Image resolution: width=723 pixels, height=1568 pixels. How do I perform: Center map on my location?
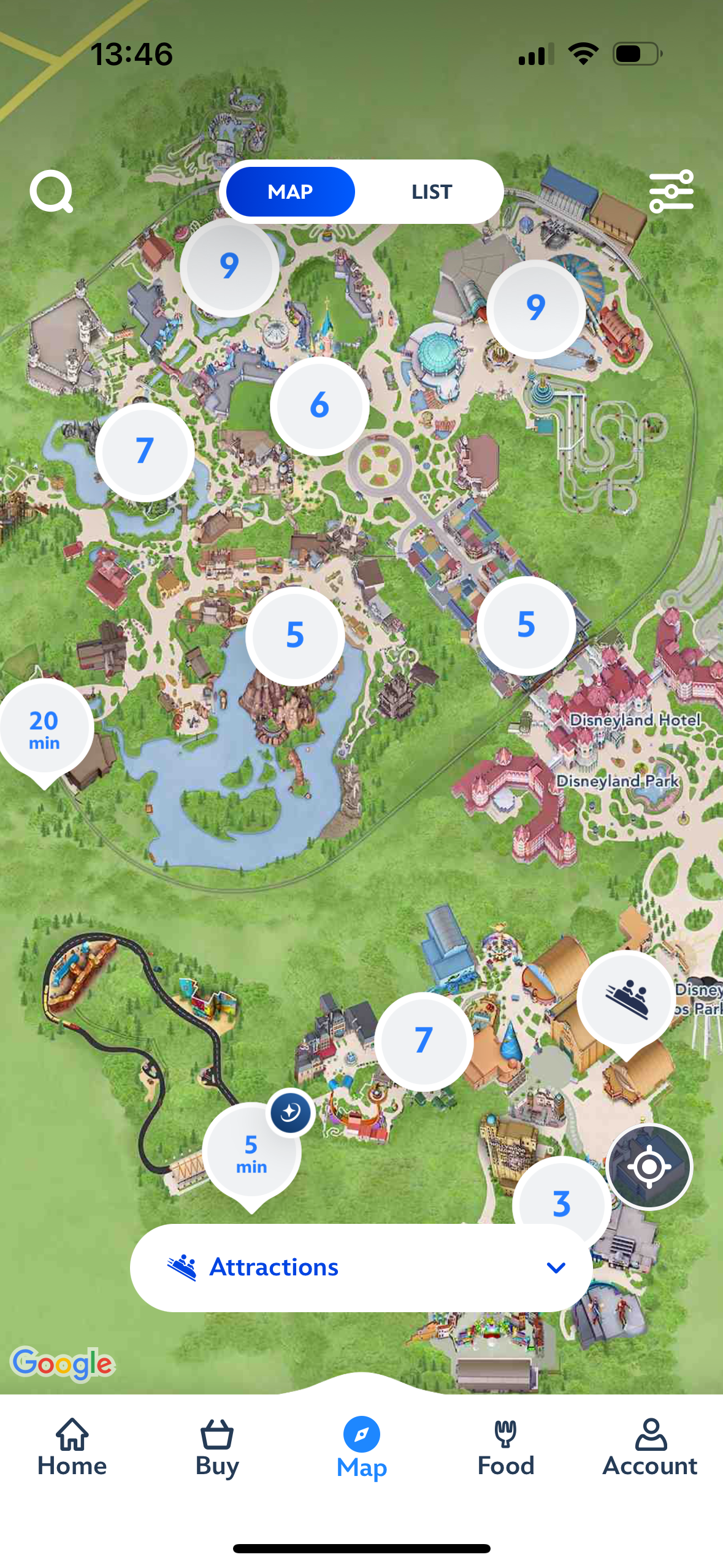coord(649,1166)
